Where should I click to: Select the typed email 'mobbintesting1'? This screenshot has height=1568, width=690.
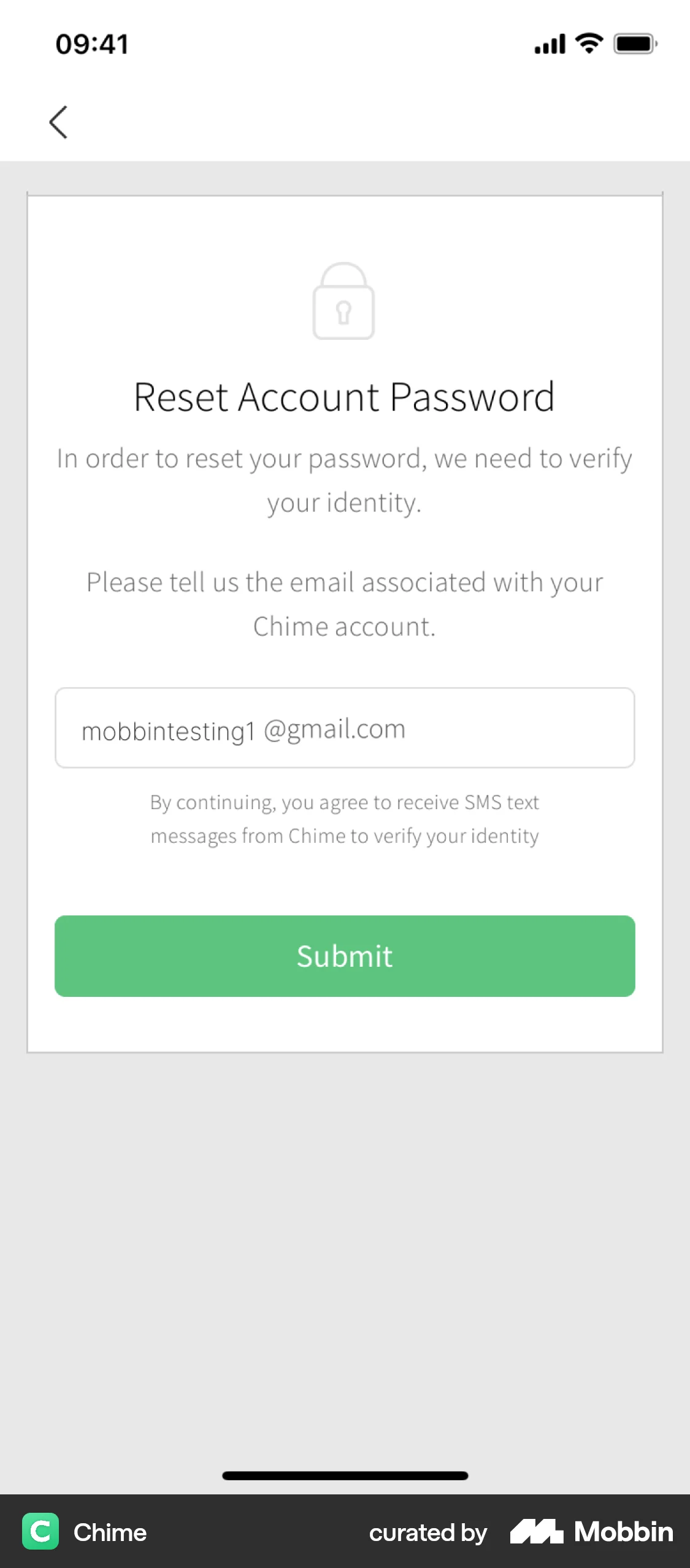[167, 730]
